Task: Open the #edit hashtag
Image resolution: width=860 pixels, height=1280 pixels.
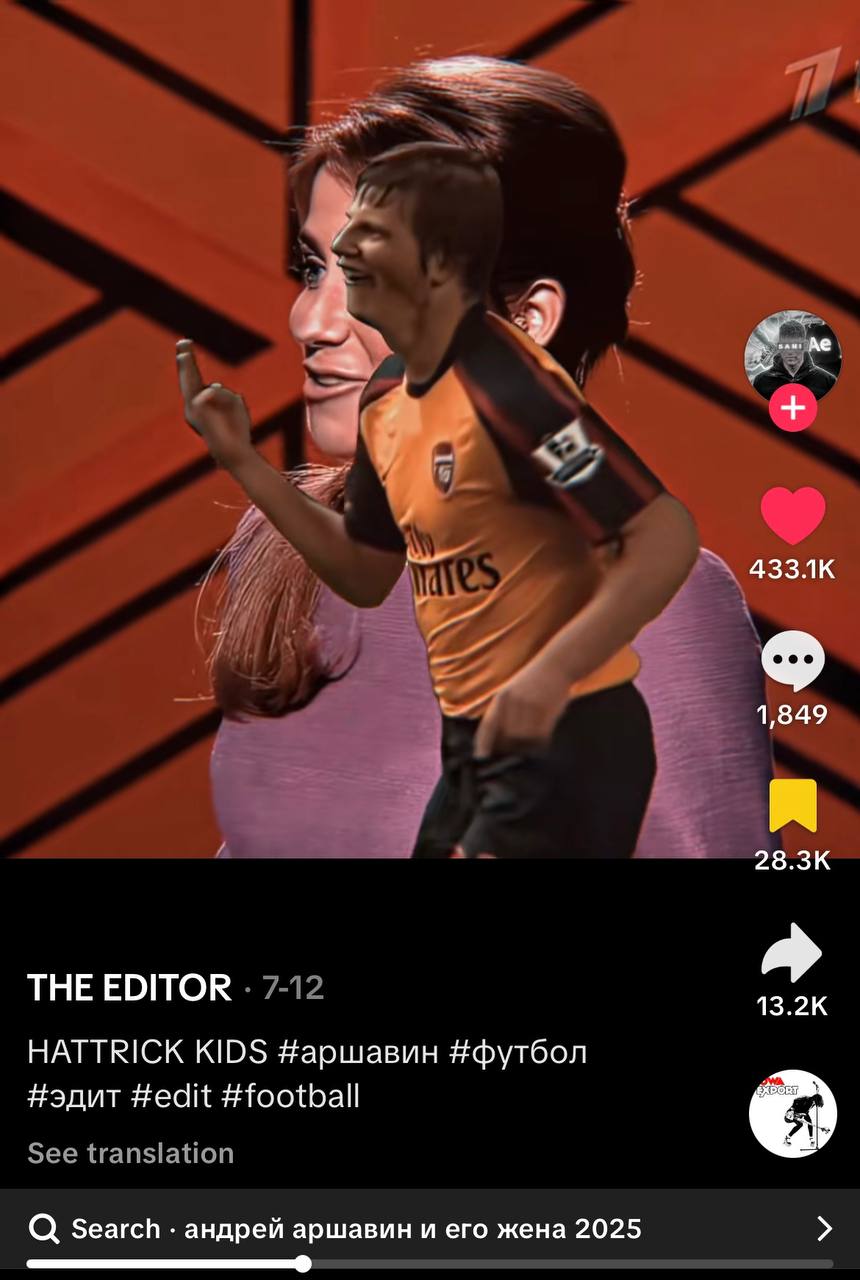Action: [171, 1096]
